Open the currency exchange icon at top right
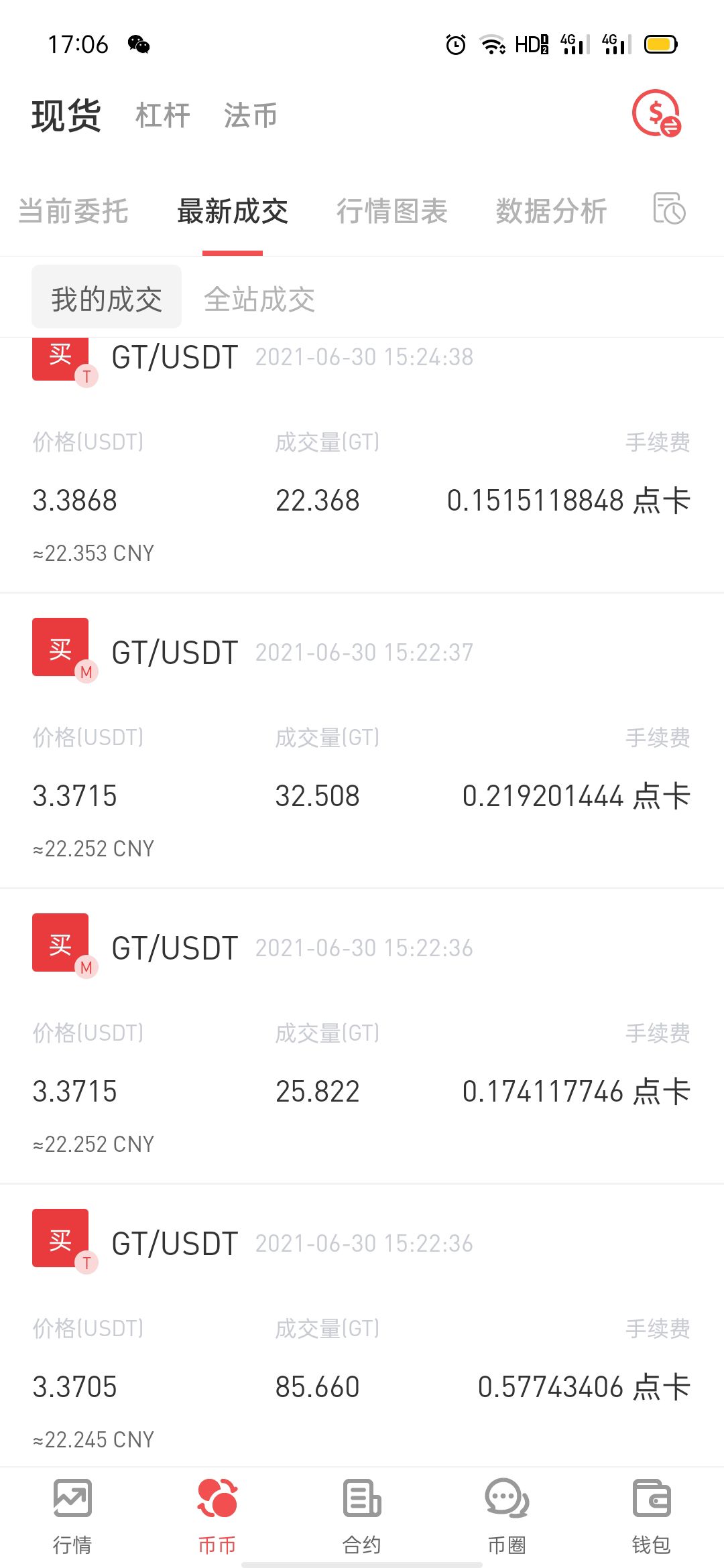724x1568 pixels. [x=656, y=113]
